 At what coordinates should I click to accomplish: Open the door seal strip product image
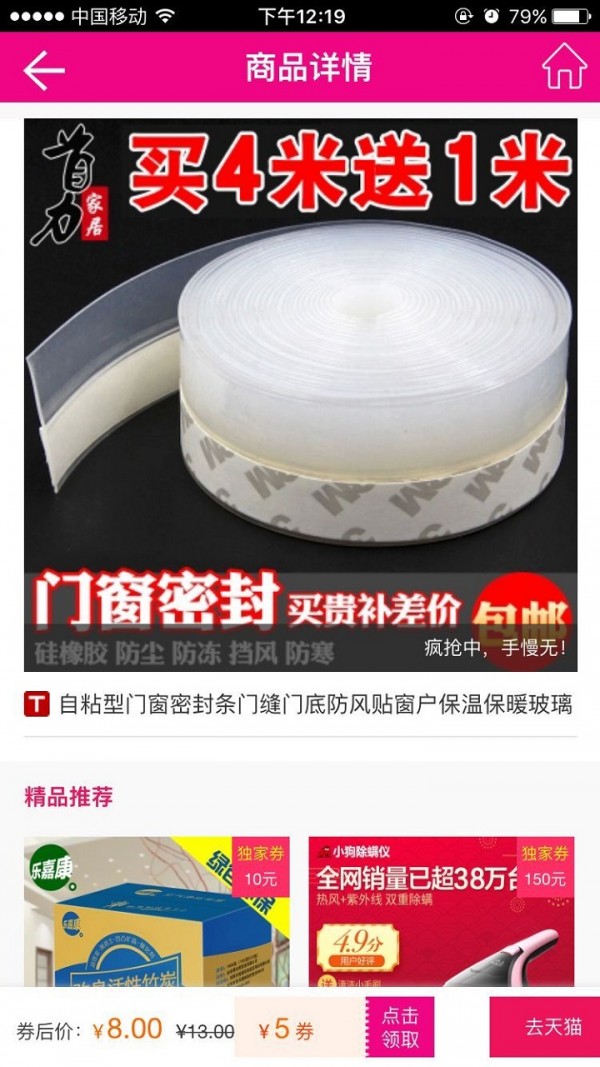[x=300, y=395]
